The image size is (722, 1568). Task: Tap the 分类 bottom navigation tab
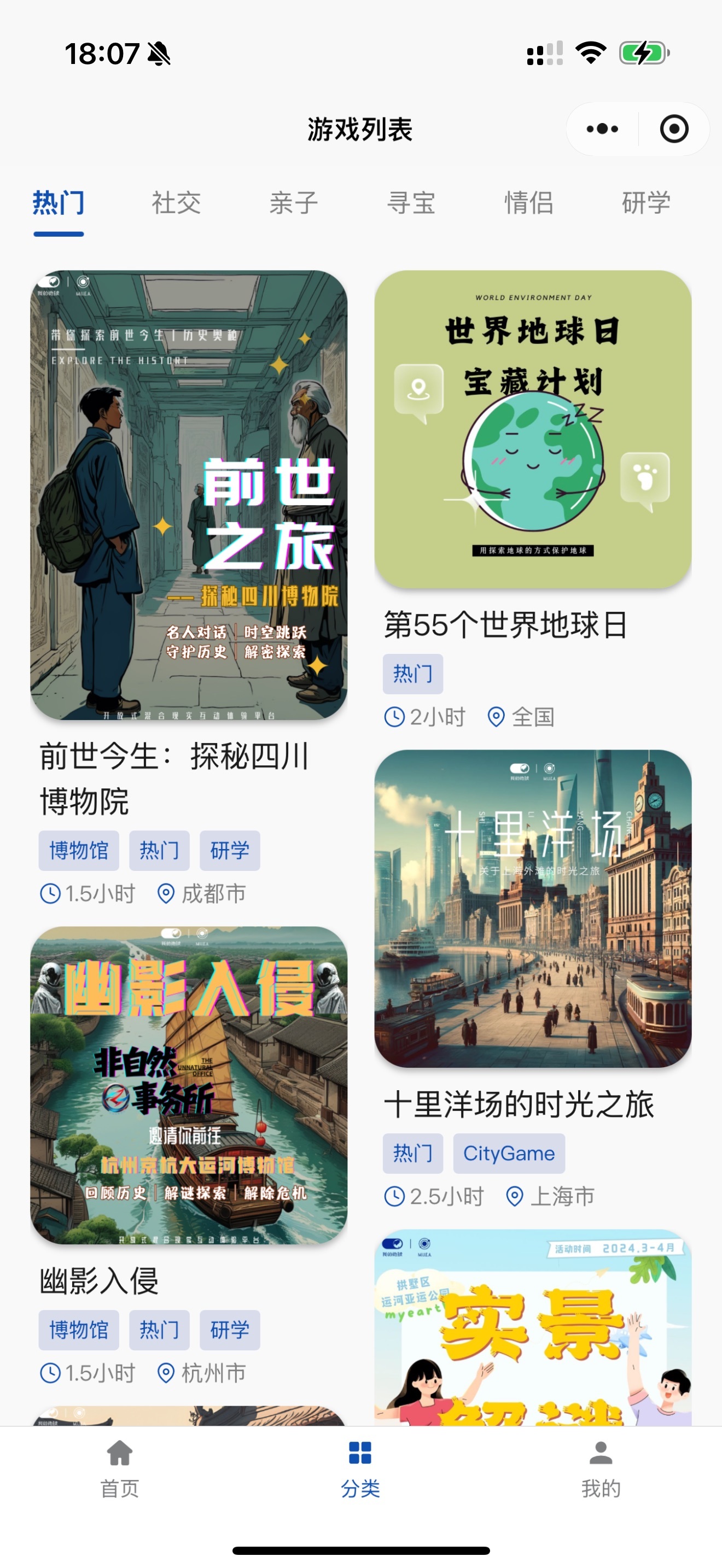tap(360, 1468)
